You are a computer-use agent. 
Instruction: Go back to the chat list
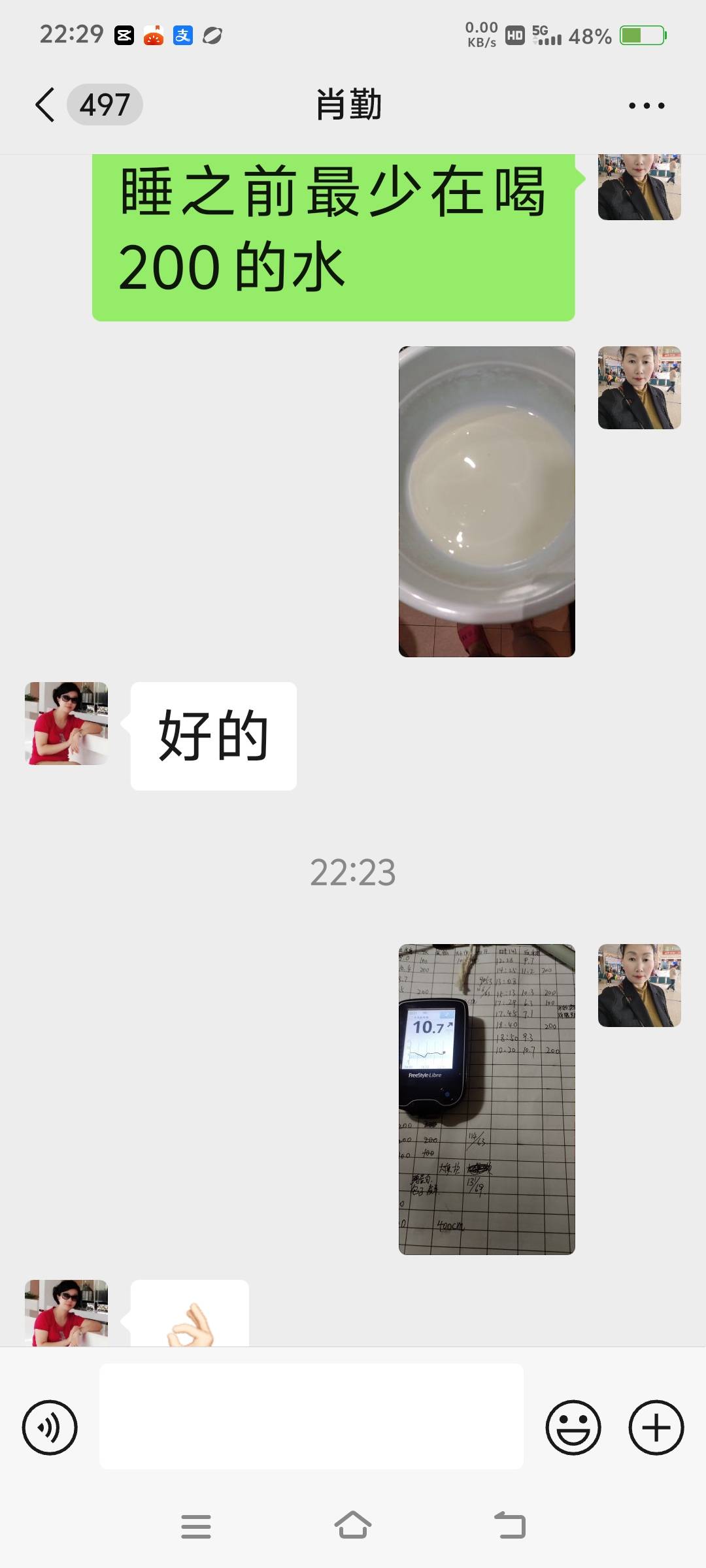[x=46, y=105]
